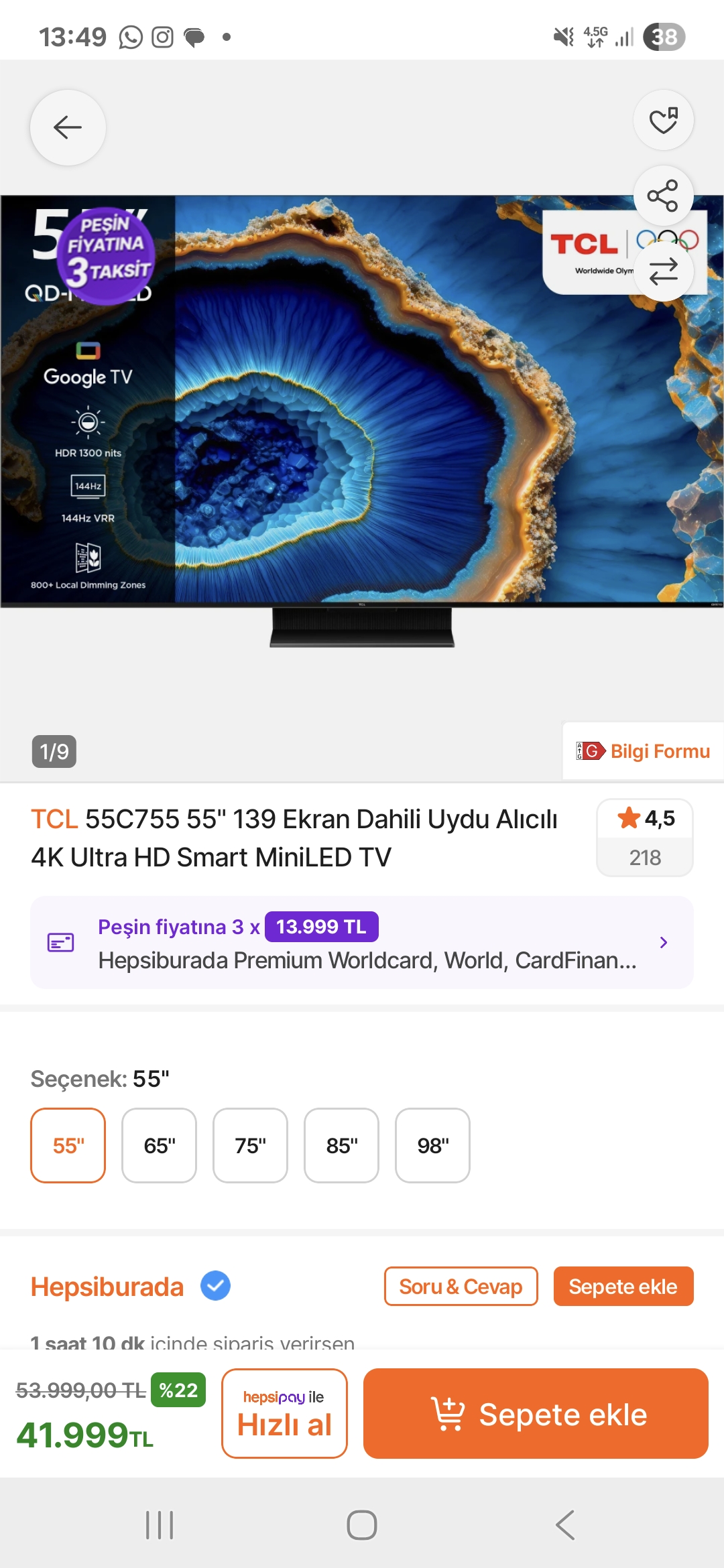Add the TV to cart with the large Sepete ekle
This screenshot has height=1568, width=724.
[536, 1413]
